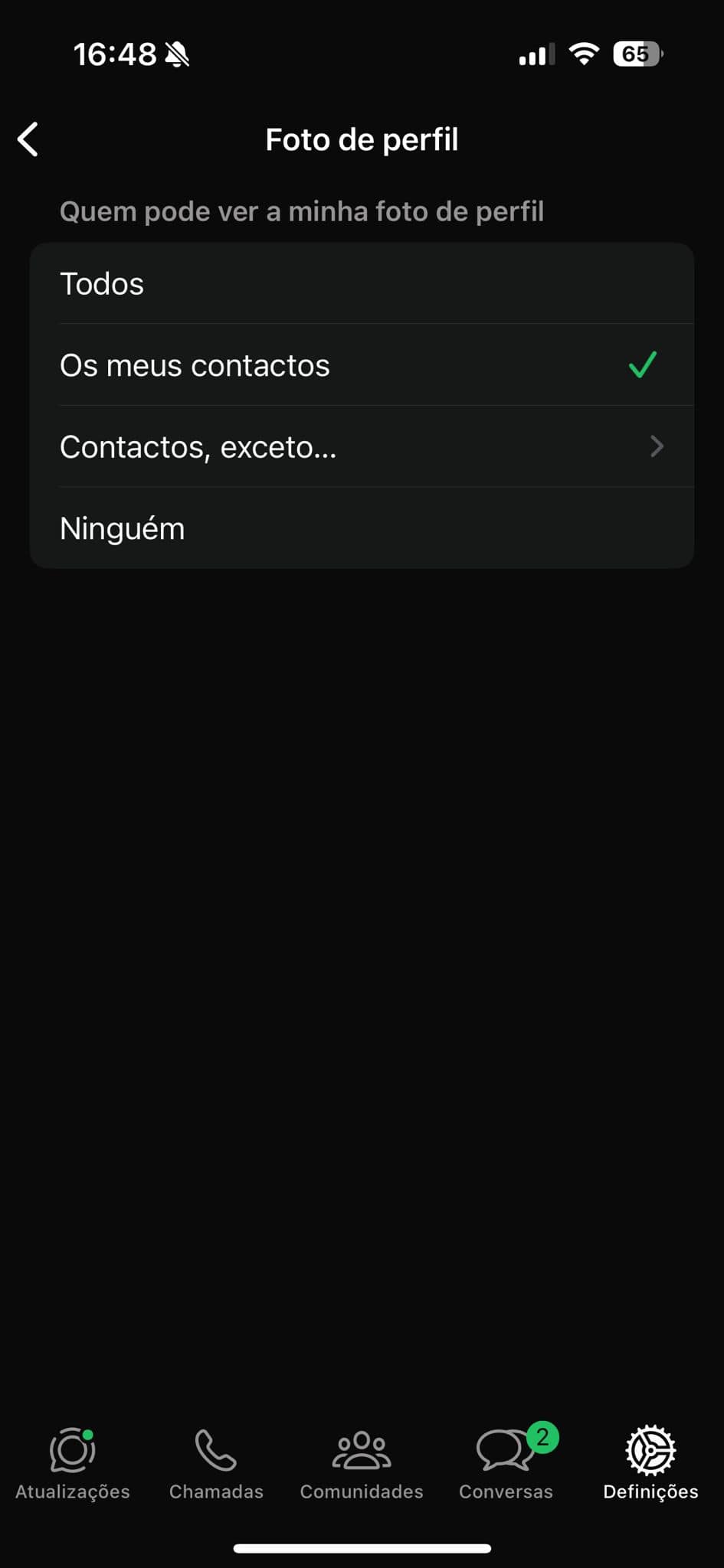Open Conversas tab with unread messages
The image size is (724, 1568).
(x=506, y=1462)
